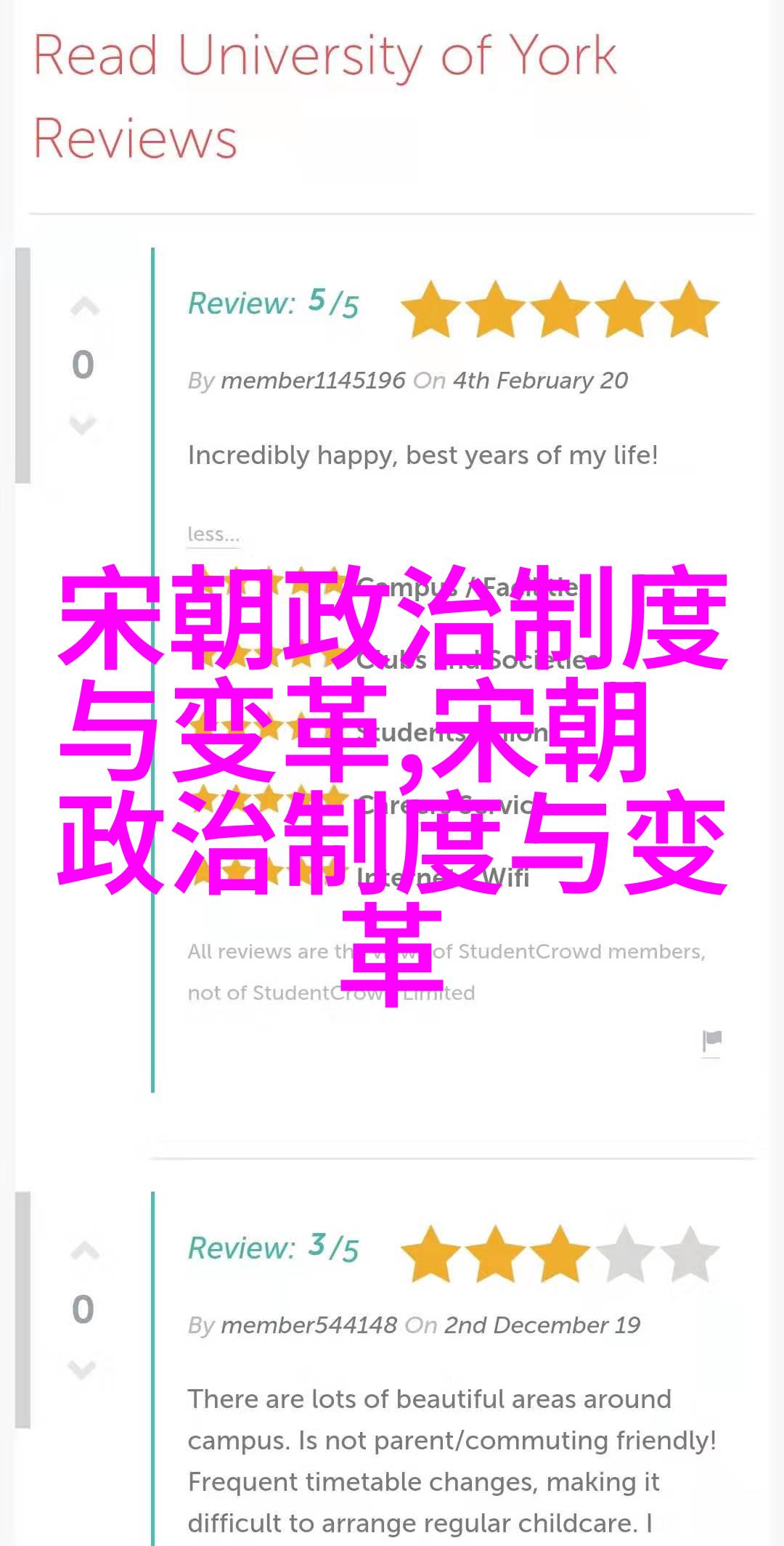Open the profile of member544148
784x1546 pixels.
309,1325
